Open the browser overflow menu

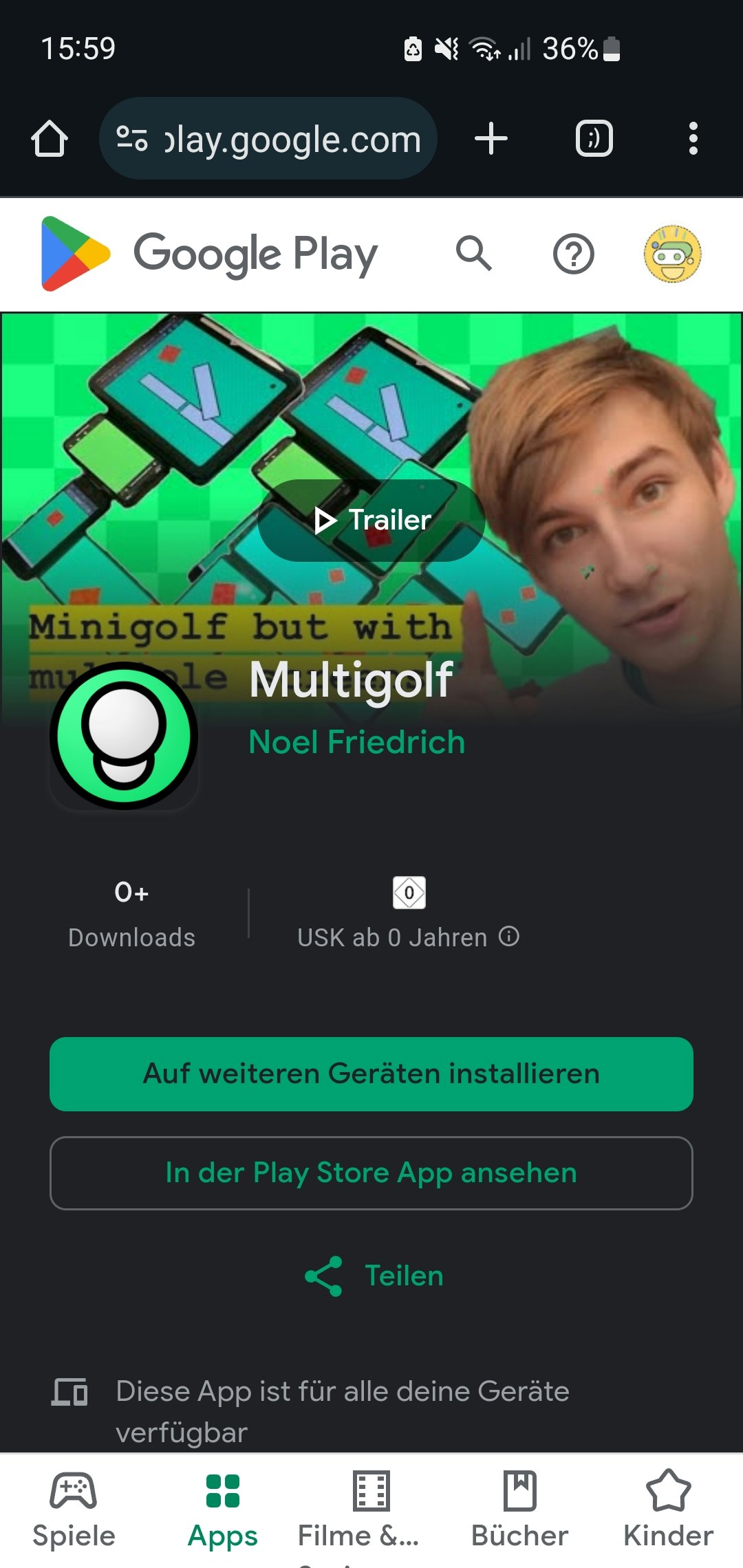(693, 138)
